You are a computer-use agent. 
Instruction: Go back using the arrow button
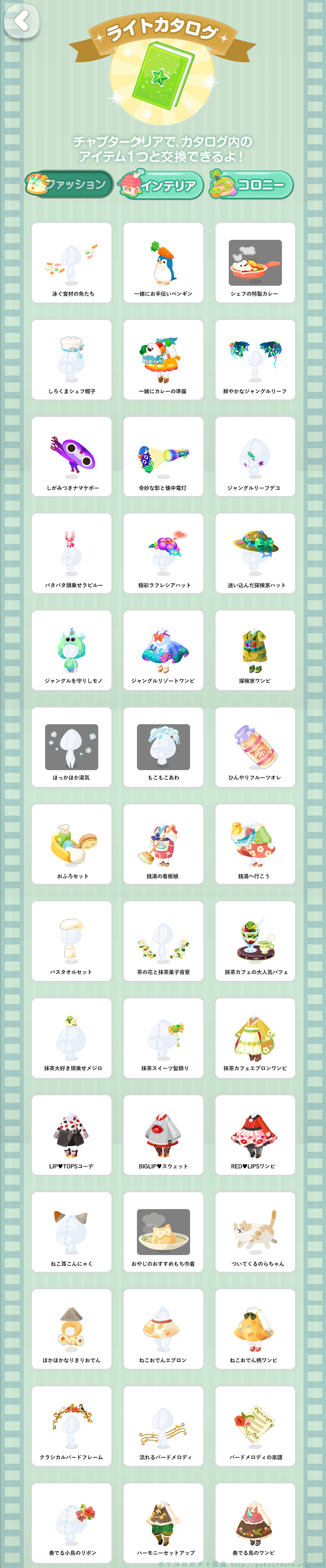point(21,21)
